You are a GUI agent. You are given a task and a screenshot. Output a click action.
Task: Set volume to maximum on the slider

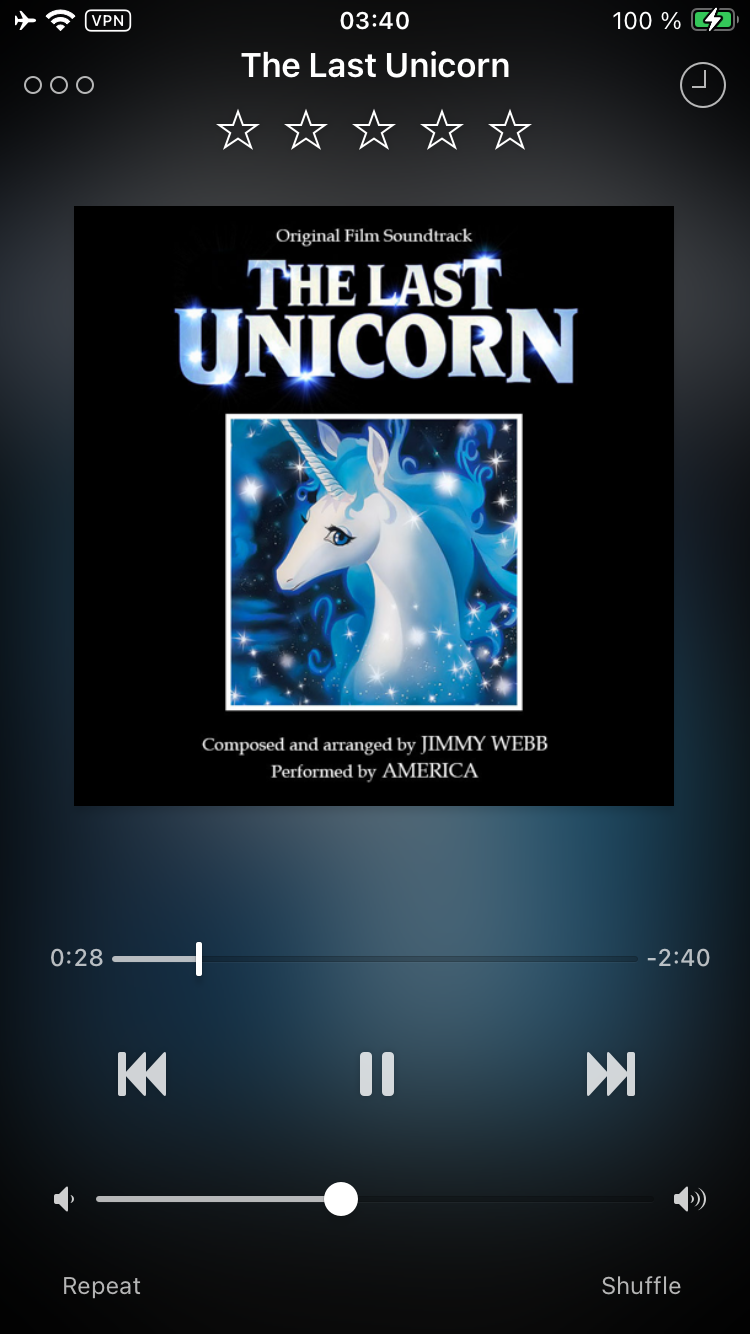pyautogui.click(x=650, y=1199)
